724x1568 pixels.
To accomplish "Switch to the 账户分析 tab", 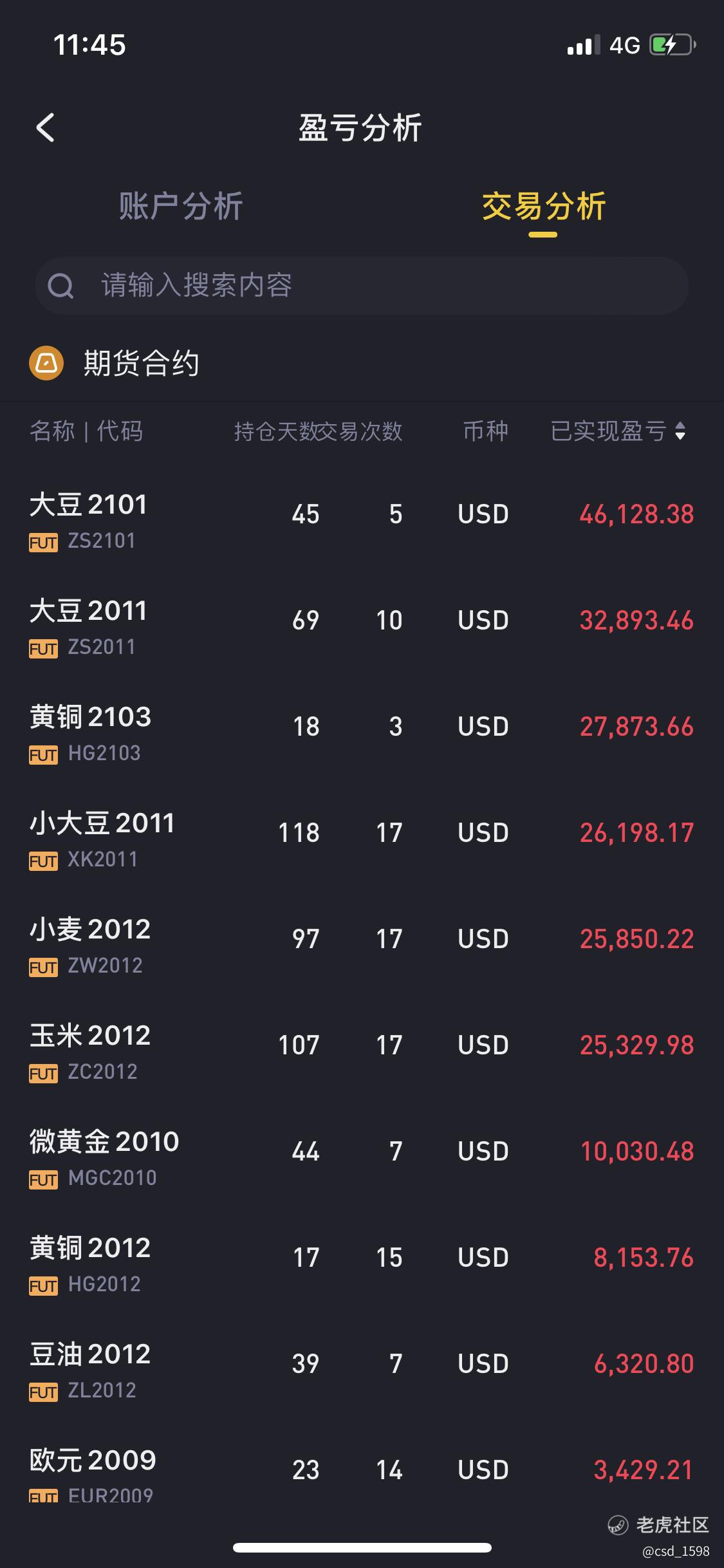I will tap(181, 207).
